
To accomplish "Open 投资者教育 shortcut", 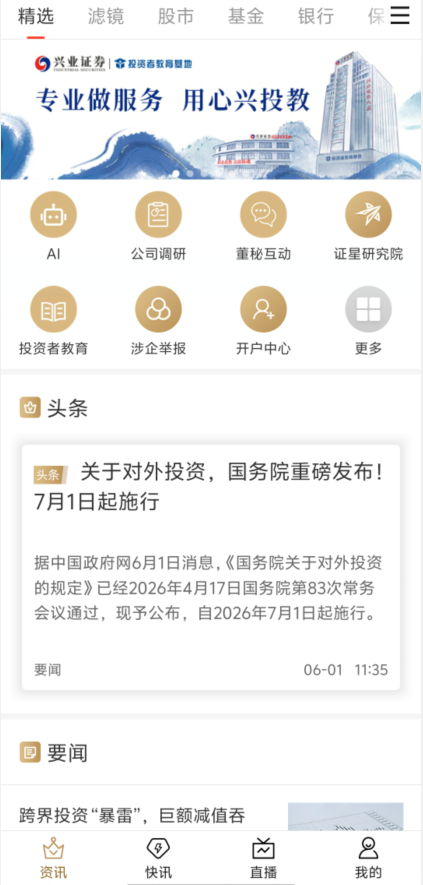I will 54,321.
